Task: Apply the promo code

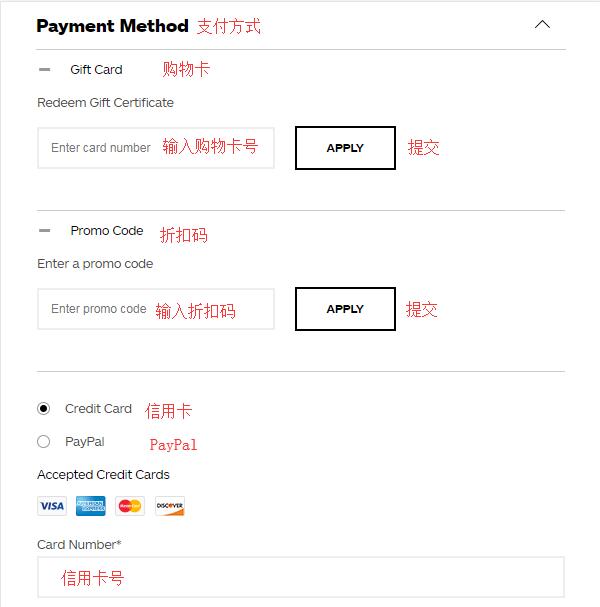Action: (x=345, y=309)
